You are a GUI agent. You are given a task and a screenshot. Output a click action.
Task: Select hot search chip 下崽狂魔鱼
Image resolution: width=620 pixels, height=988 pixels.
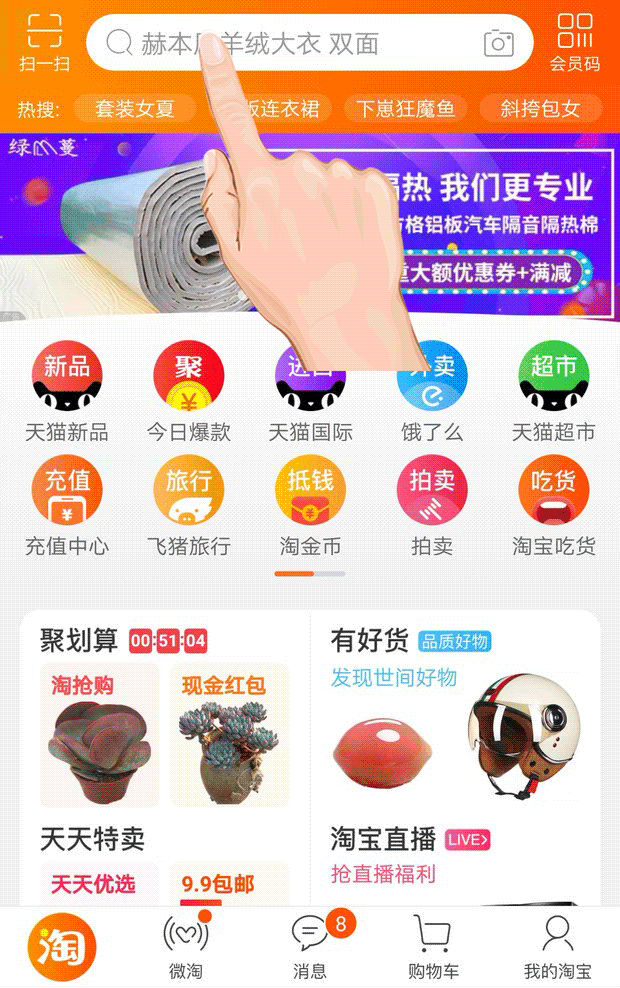(405, 108)
